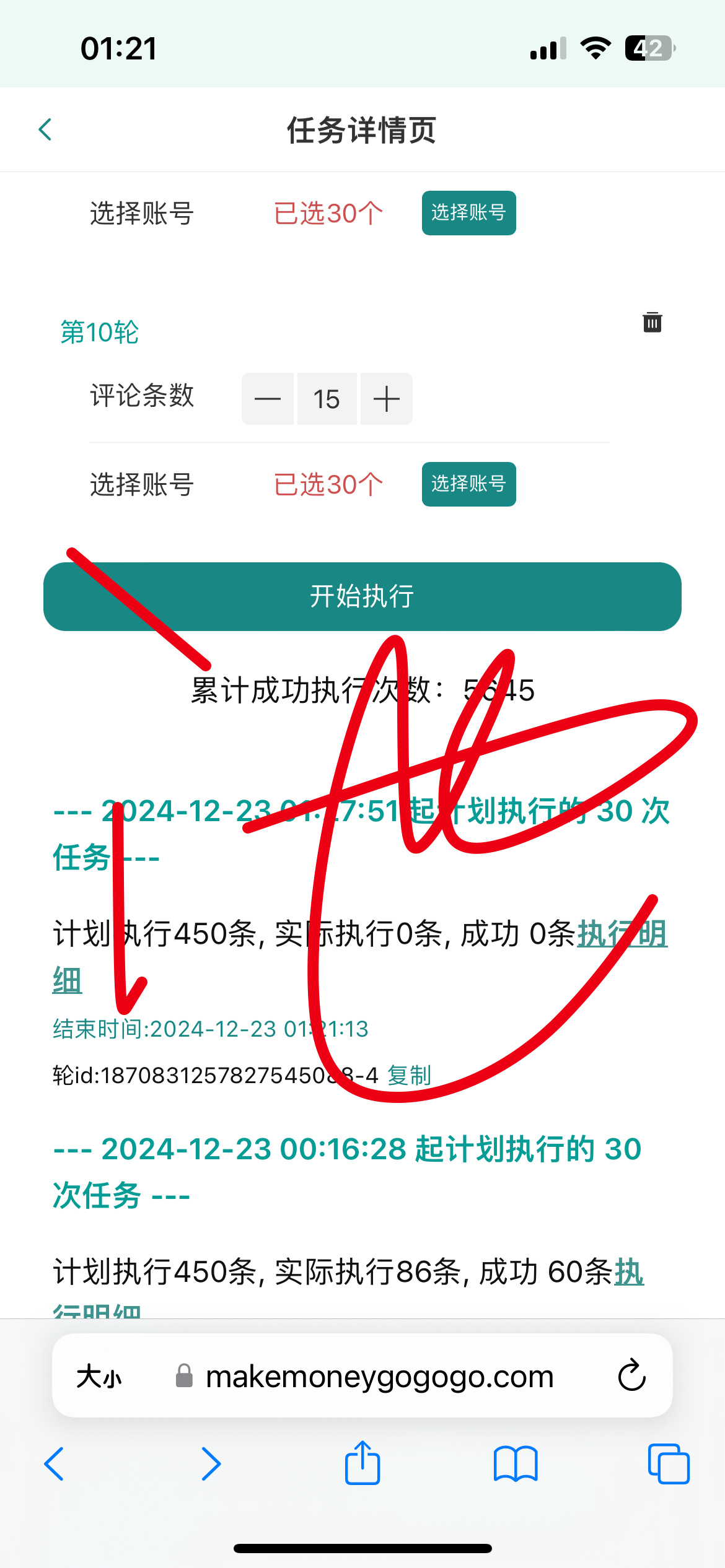Copy the 轮id with 复制
The height and width of the screenshot is (1568, 725).
pos(409,1076)
